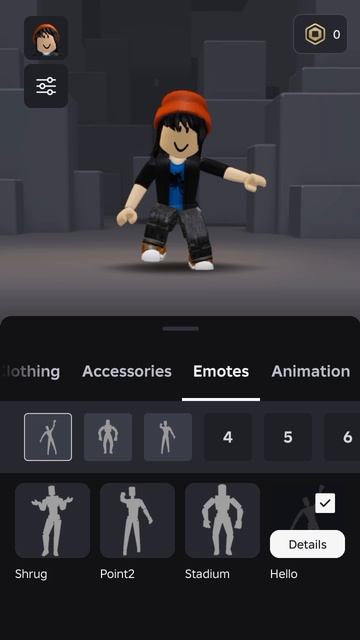Switch to the Accessories tab
The image size is (360, 640).
coord(127,371)
